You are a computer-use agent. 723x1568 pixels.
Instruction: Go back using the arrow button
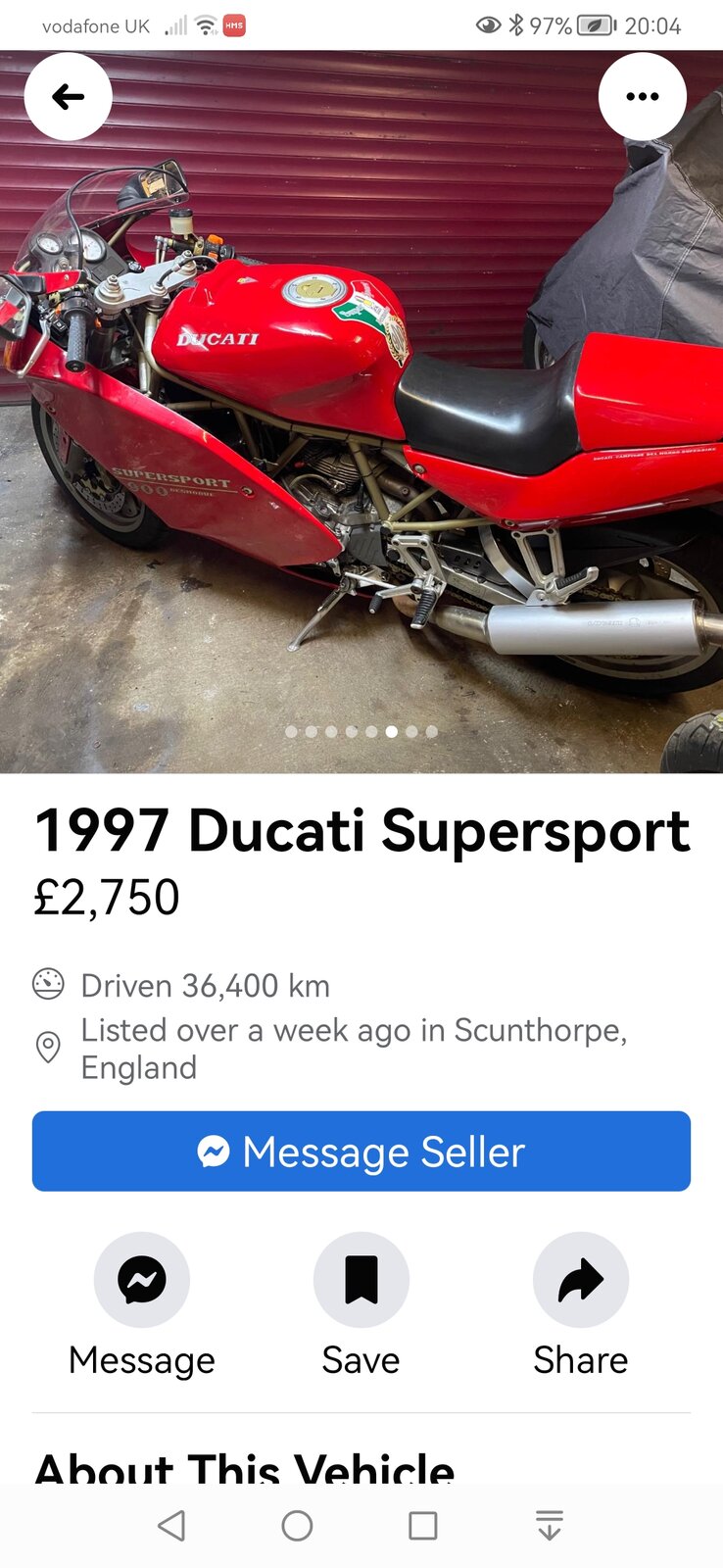click(68, 96)
